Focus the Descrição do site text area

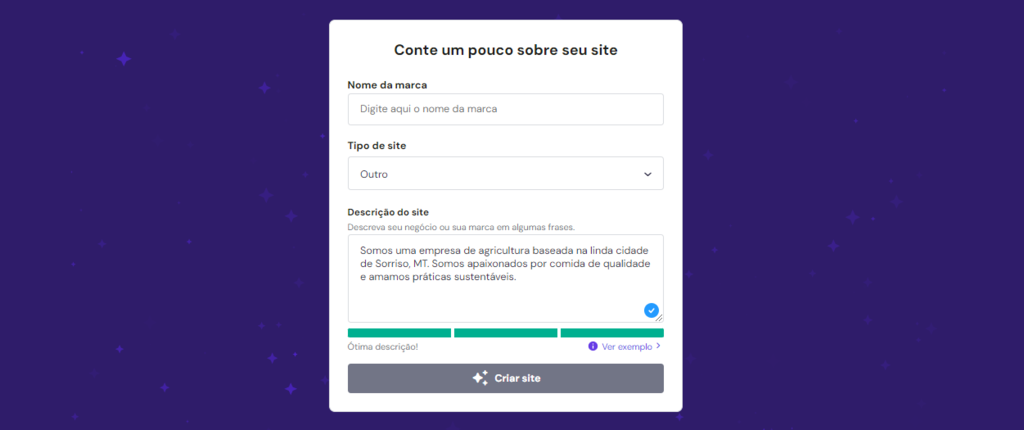click(505, 278)
